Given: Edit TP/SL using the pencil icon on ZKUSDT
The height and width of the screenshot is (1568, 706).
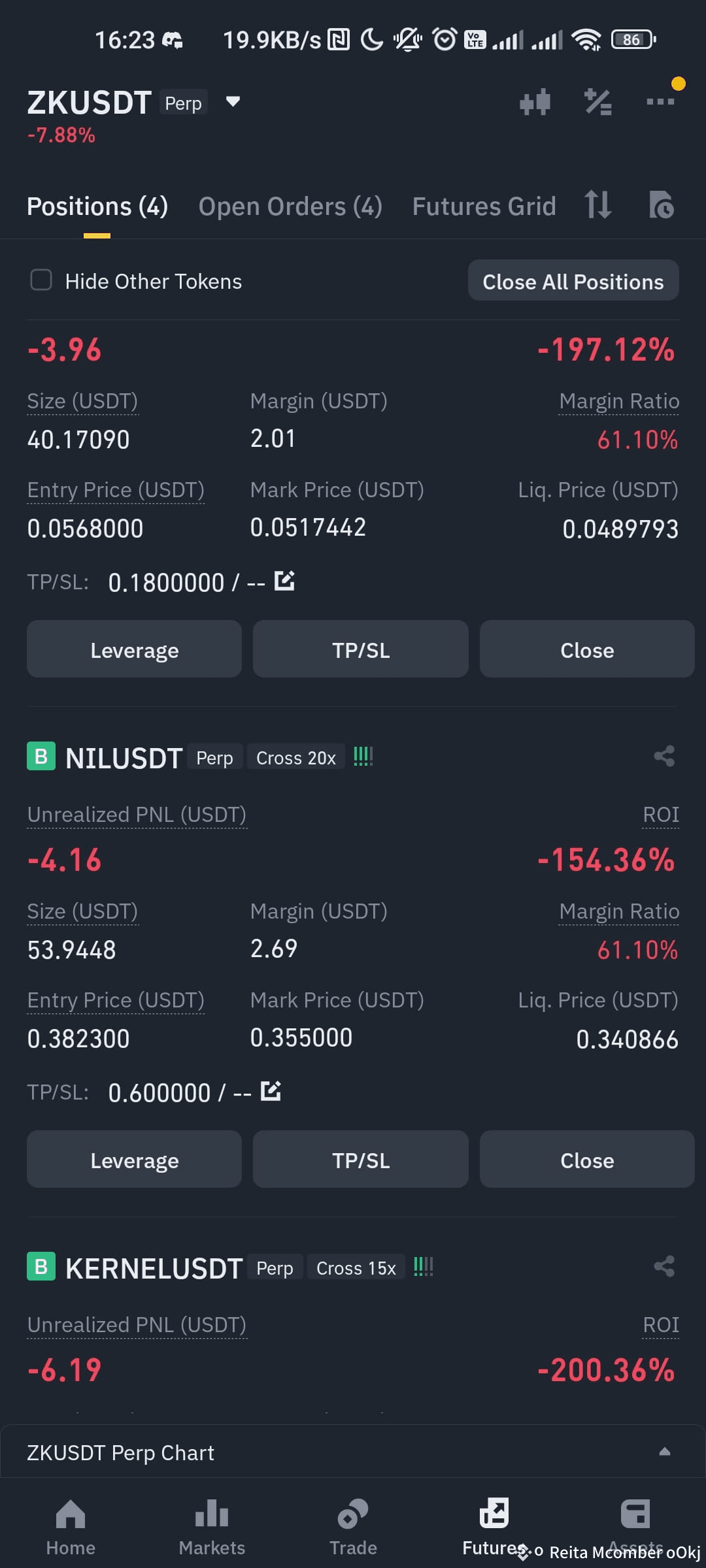Looking at the screenshot, I should (284, 581).
